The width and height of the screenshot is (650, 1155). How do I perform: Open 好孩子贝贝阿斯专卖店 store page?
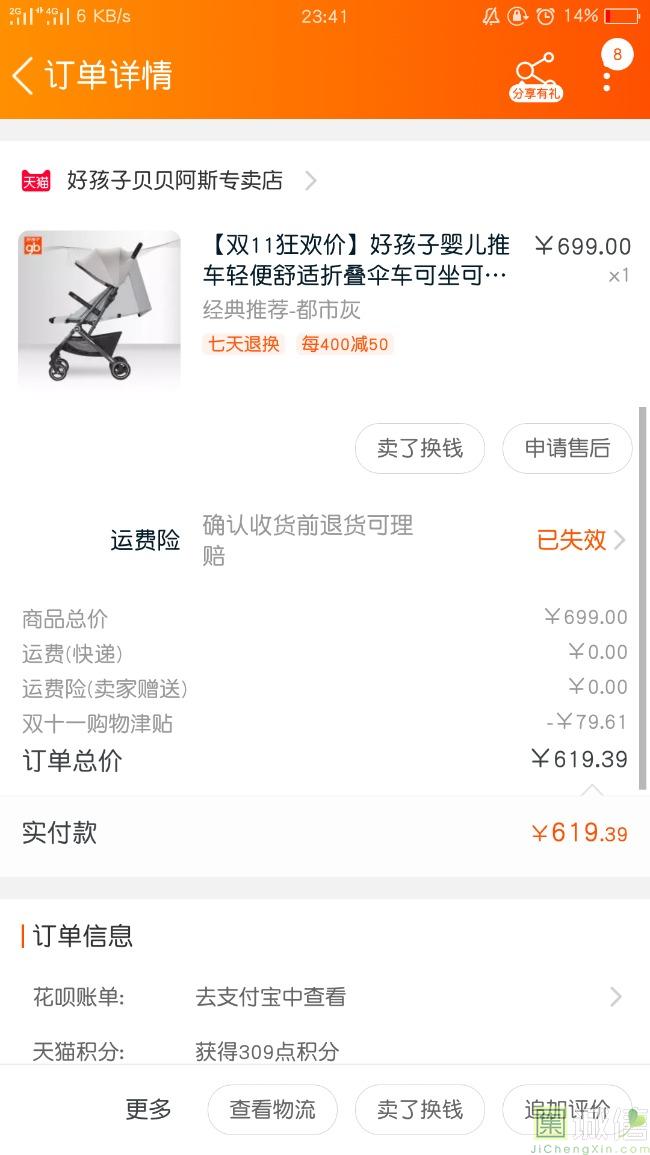(x=175, y=181)
